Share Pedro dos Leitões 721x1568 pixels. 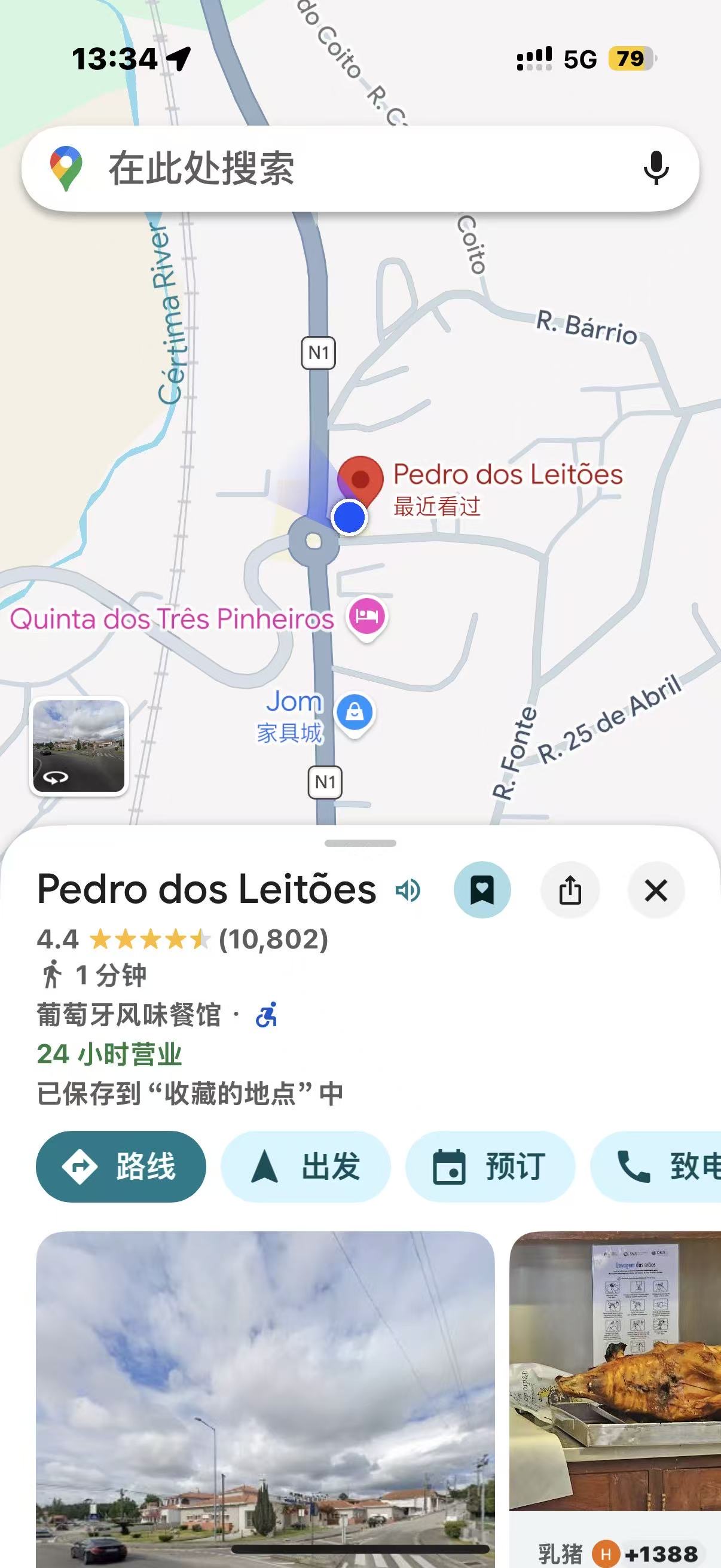pos(570,890)
